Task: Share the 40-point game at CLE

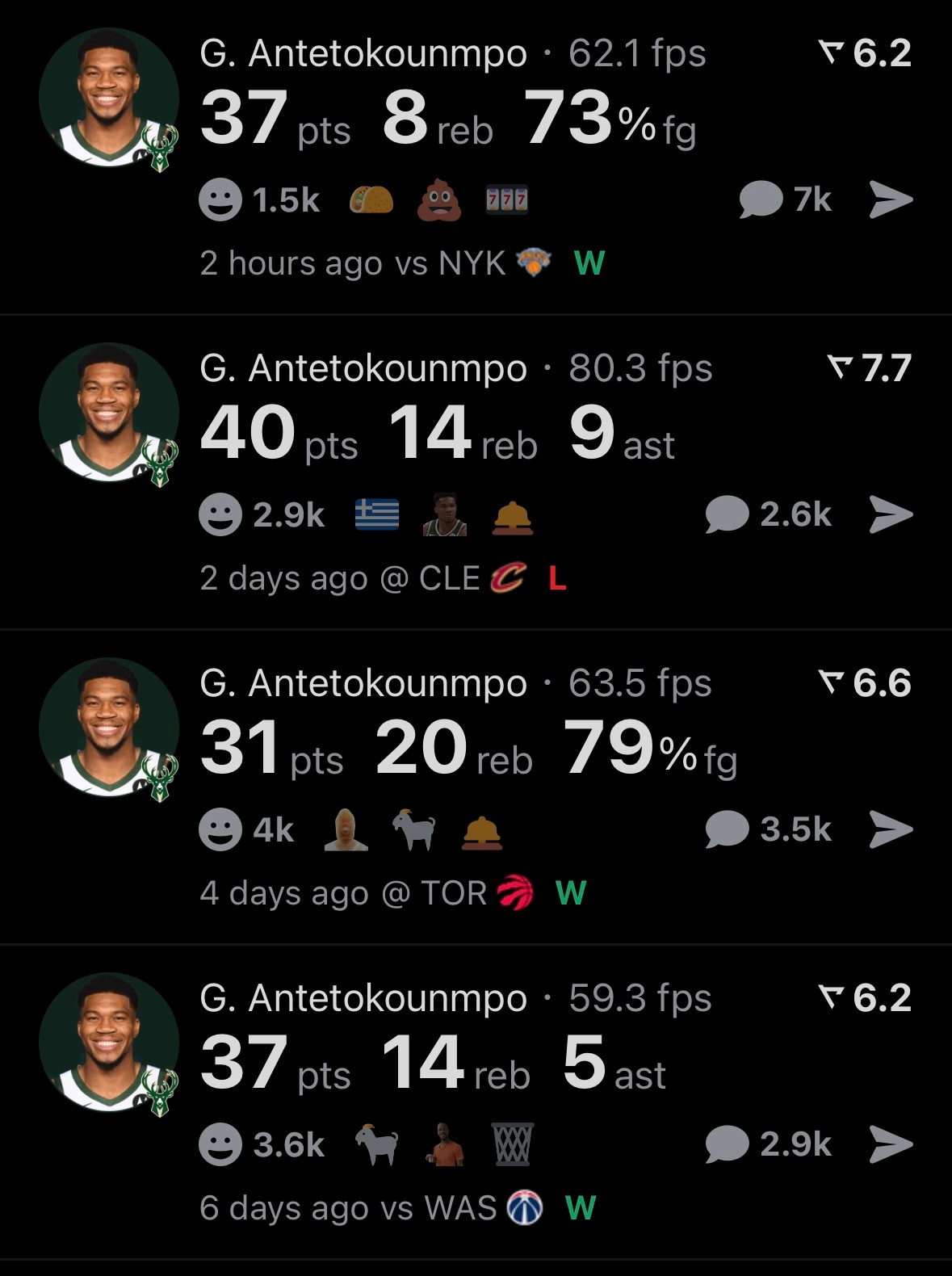Action: tap(891, 514)
